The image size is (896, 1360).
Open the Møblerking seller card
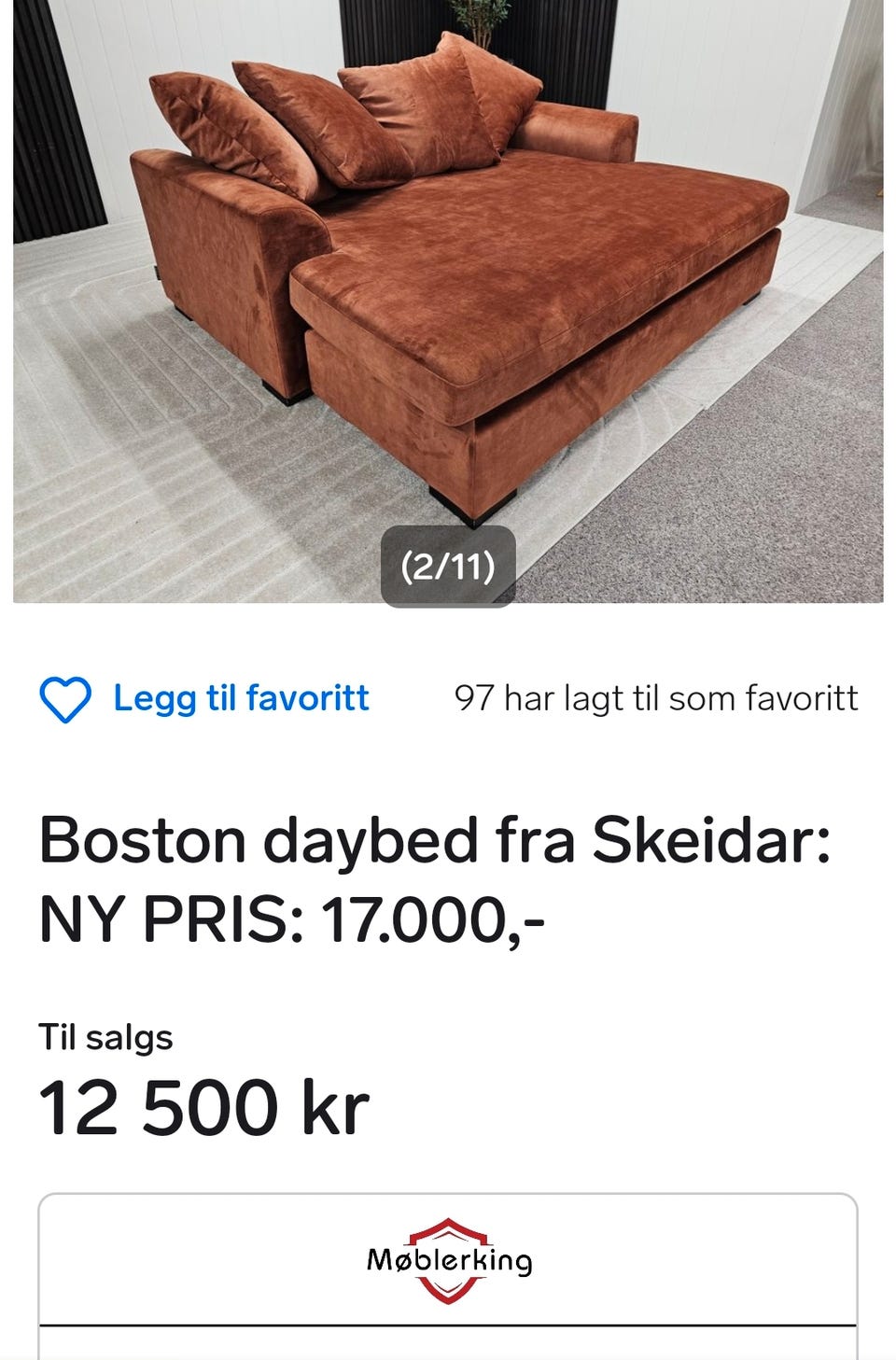point(448,1262)
